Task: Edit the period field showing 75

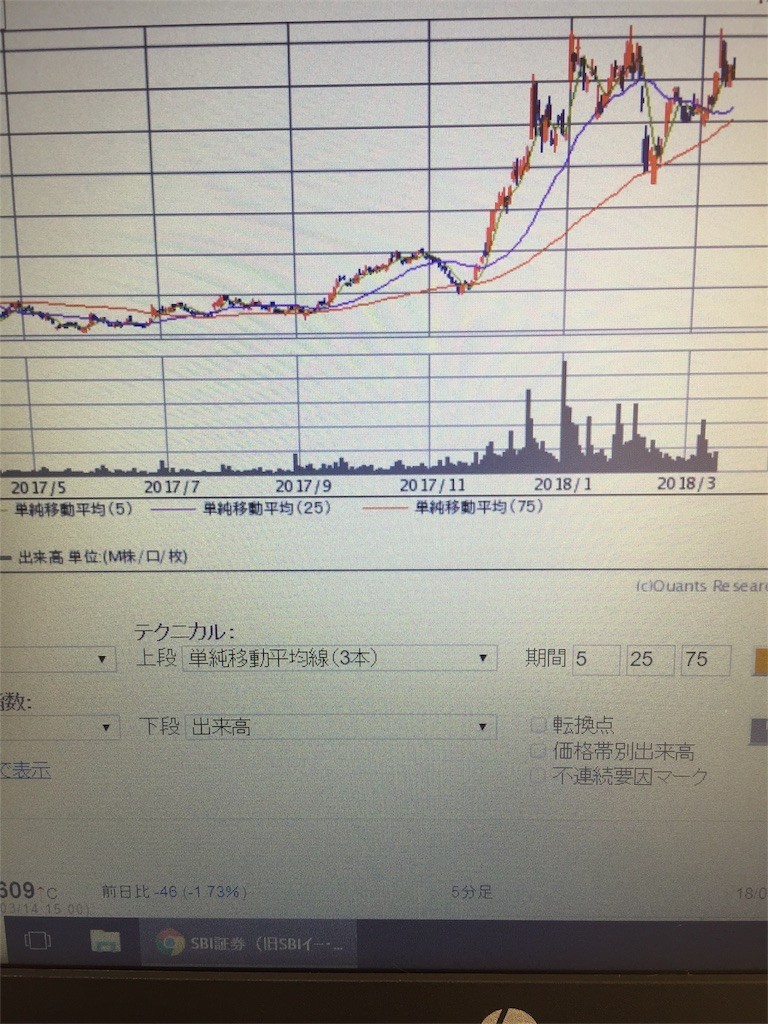Action: pyautogui.click(x=705, y=661)
